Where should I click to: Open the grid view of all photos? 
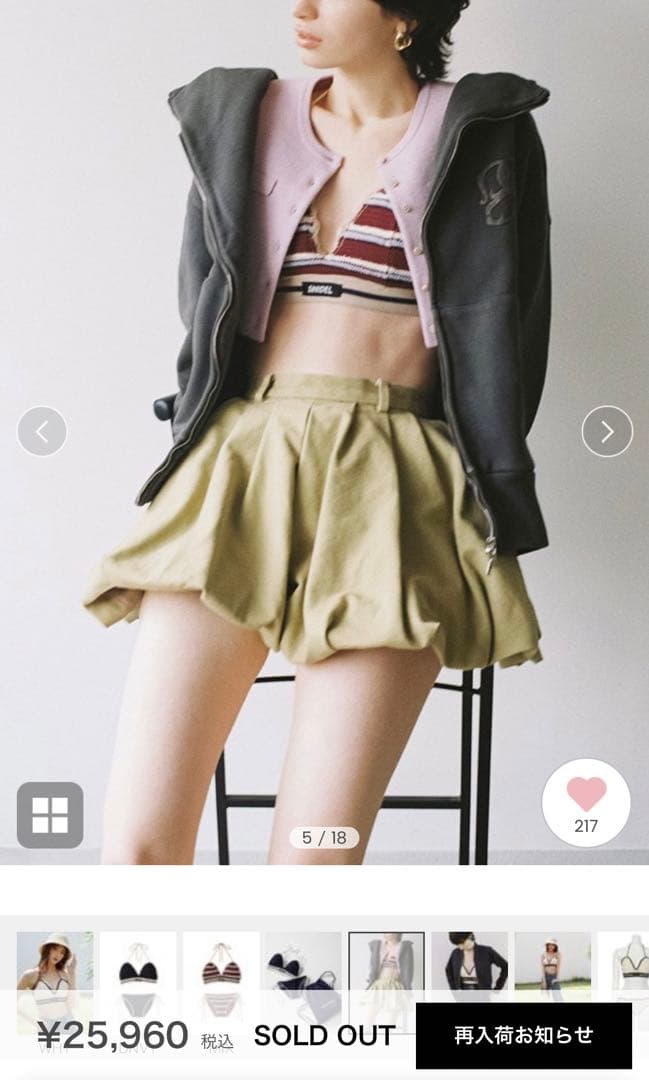pyautogui.click(x=50, y=815)
